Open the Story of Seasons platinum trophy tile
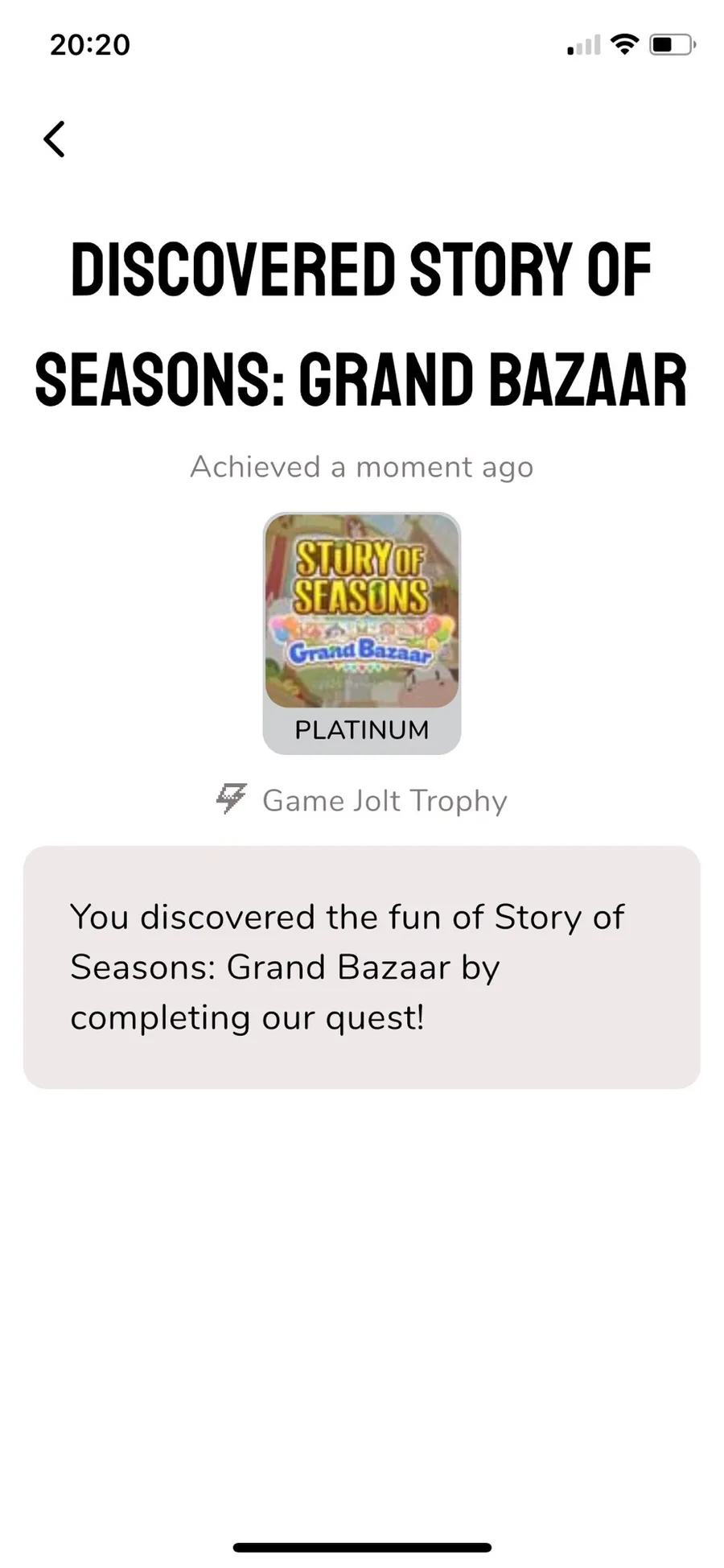The width and height of the screenshot is (724, 1568). pos(361,632)
